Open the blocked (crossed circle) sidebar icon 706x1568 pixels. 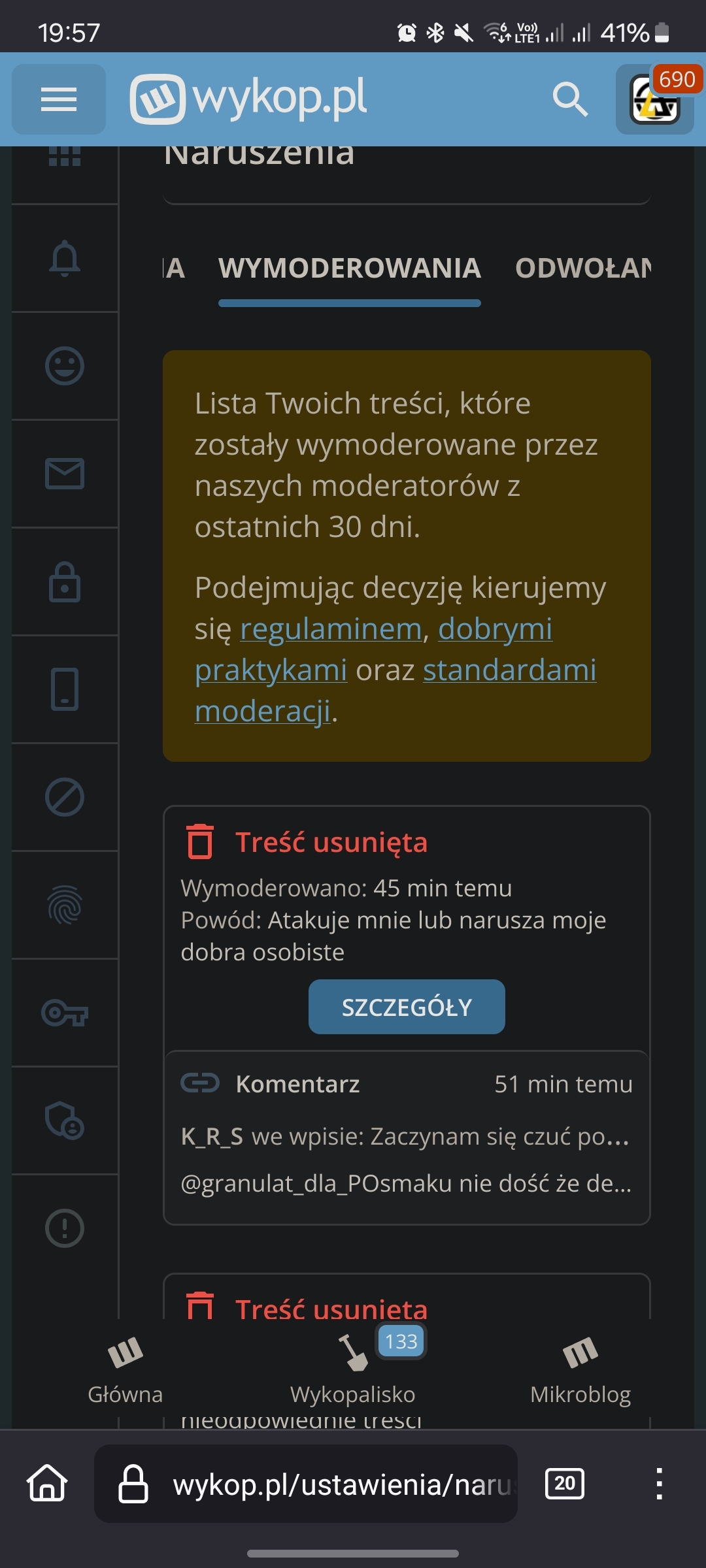[65, 797]
